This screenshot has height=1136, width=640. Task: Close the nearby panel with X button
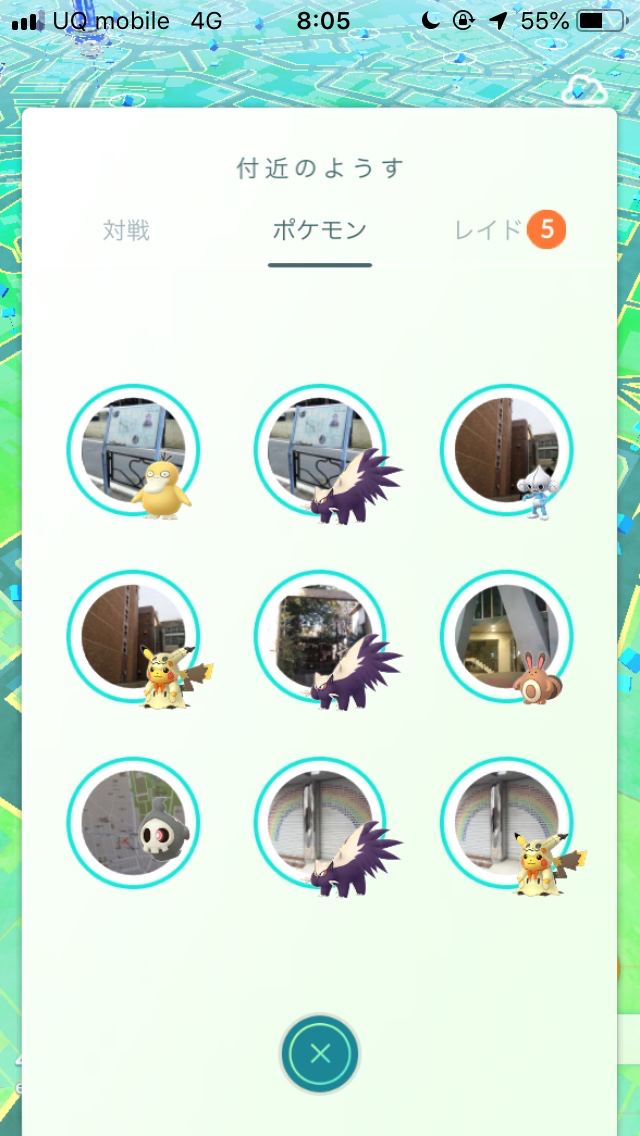pyautogui.click(x=319, y=1053)
